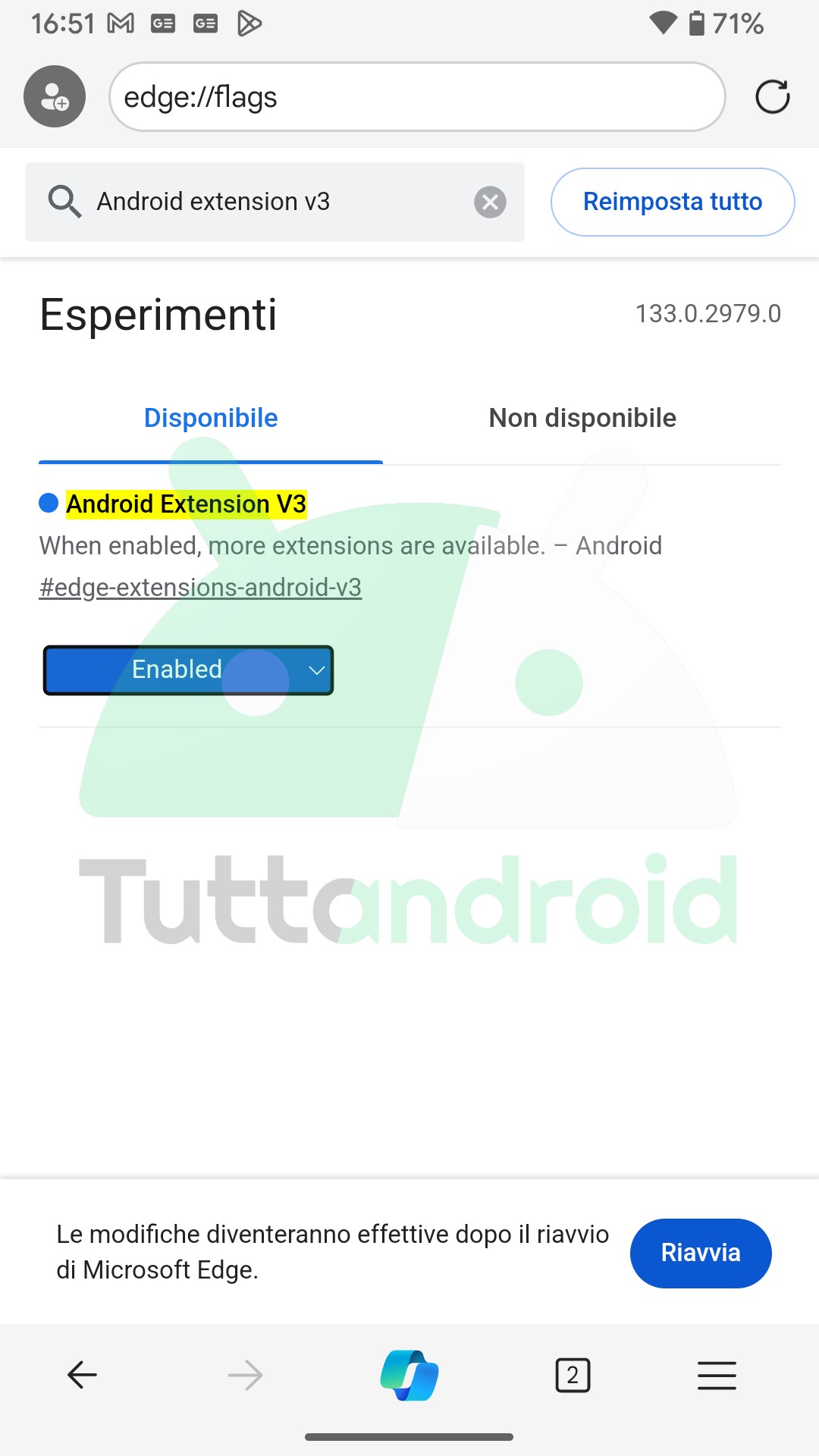
Task: Tap Reimposta tutto button
Action: coord(672,202)
